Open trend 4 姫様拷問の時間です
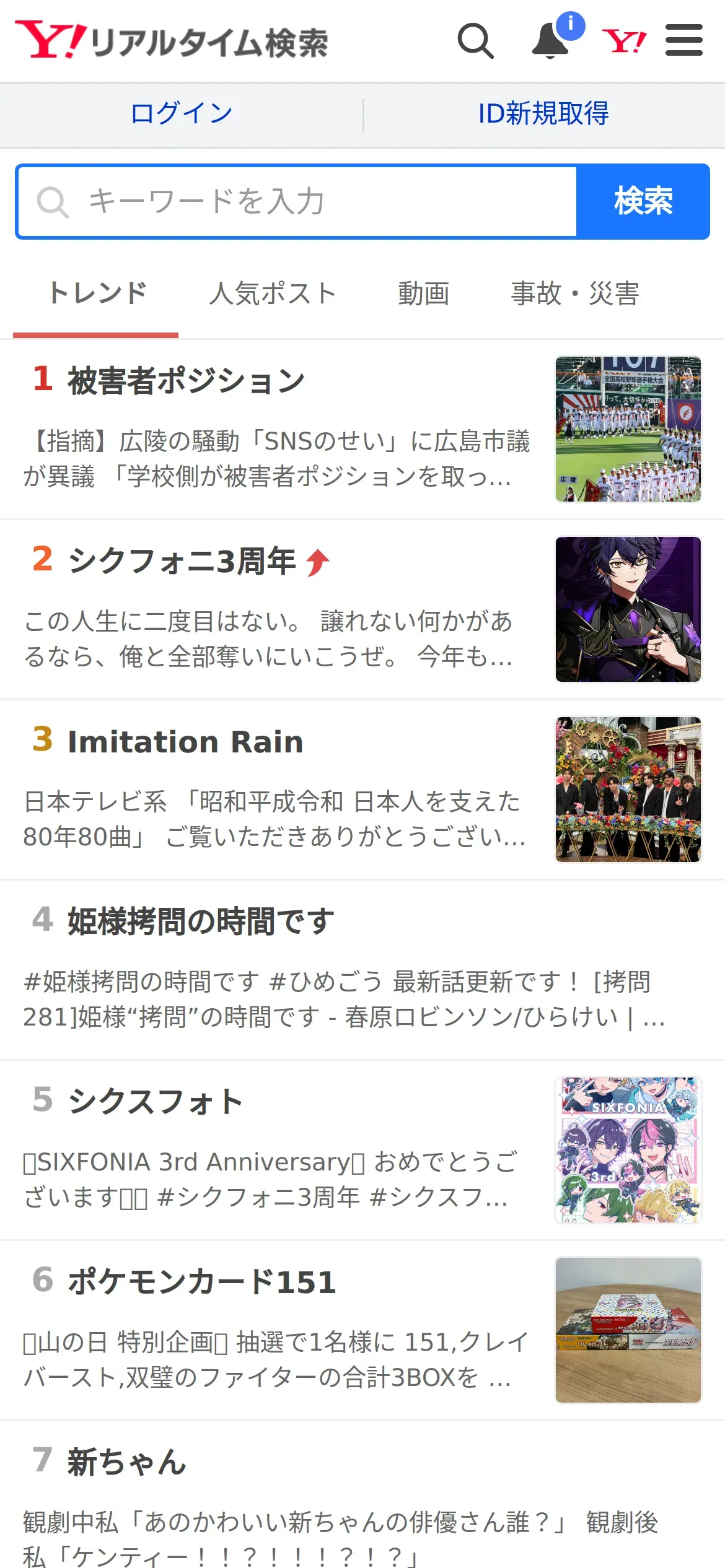This screenshot has height=1568, width=725. (x=200, y=921)
